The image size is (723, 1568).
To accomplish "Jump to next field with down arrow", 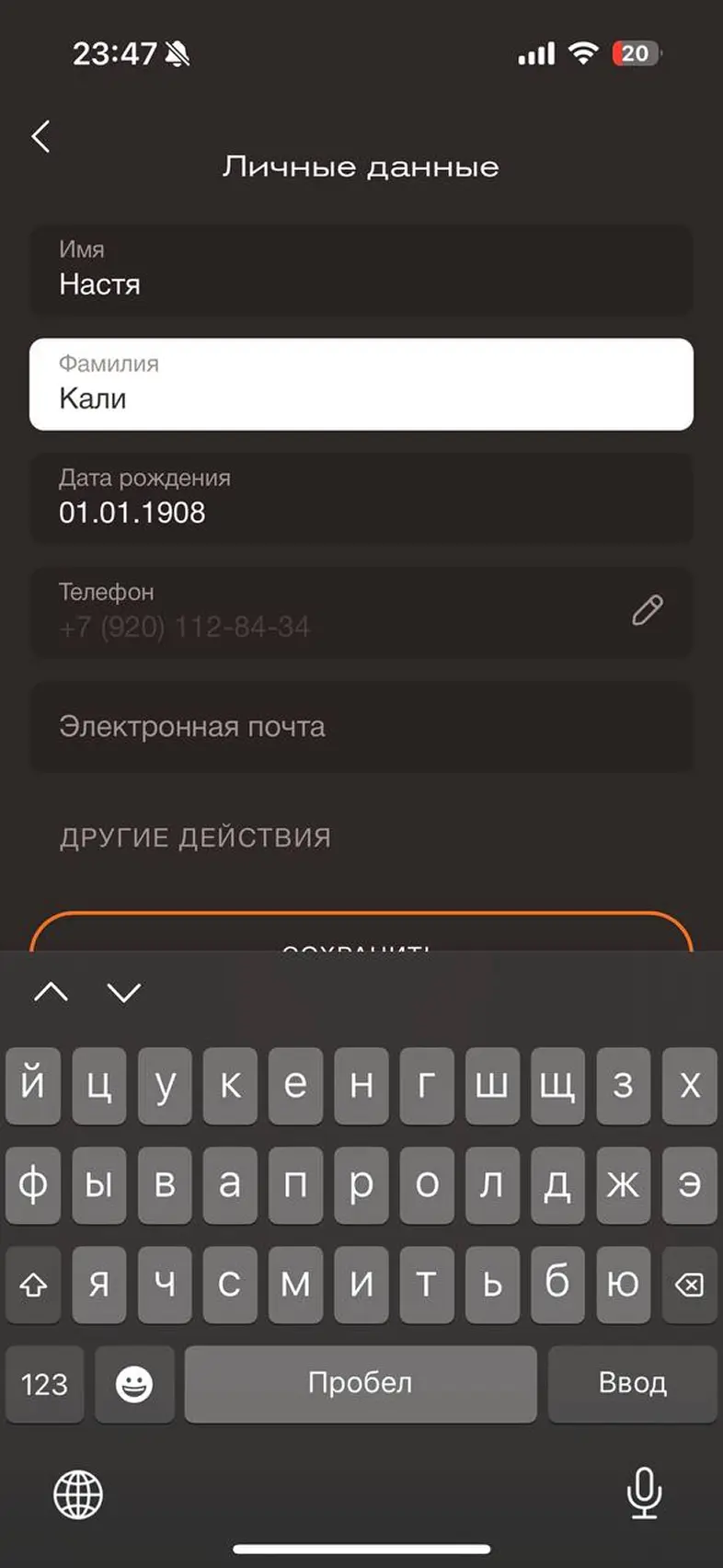I will click(x=123, y=992).
